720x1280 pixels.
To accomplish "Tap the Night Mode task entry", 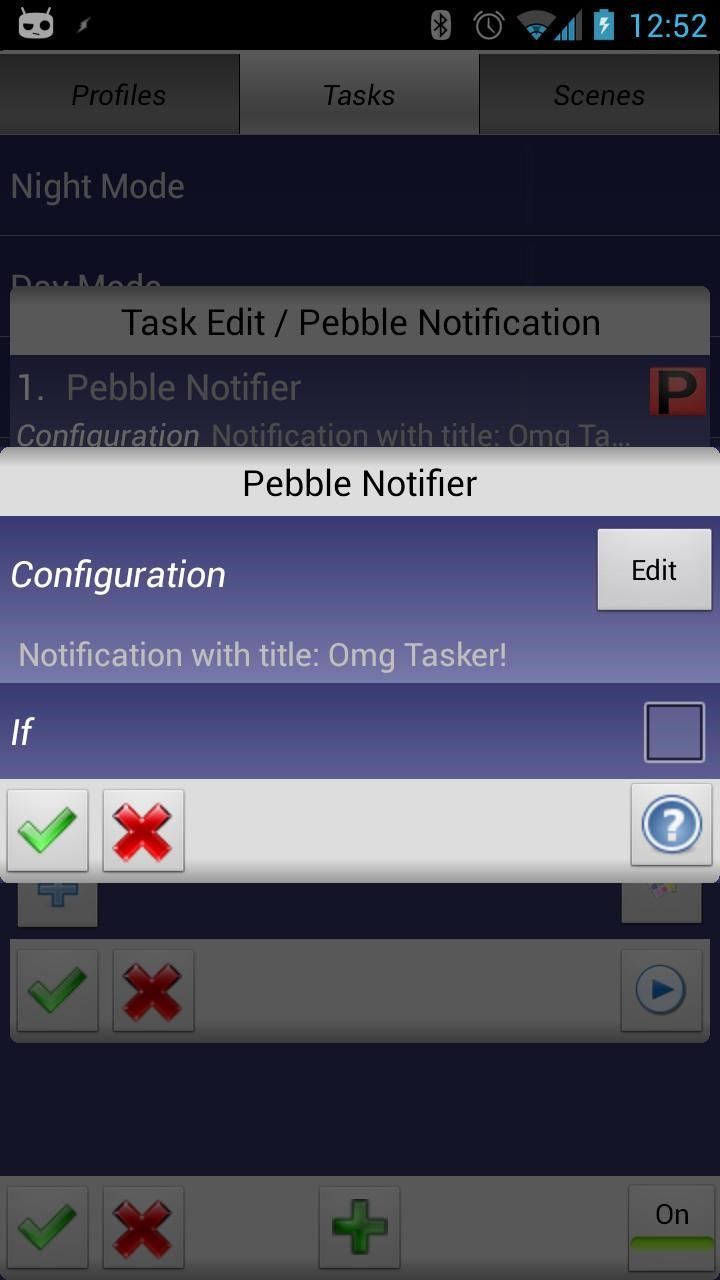I will click(97, 186).
